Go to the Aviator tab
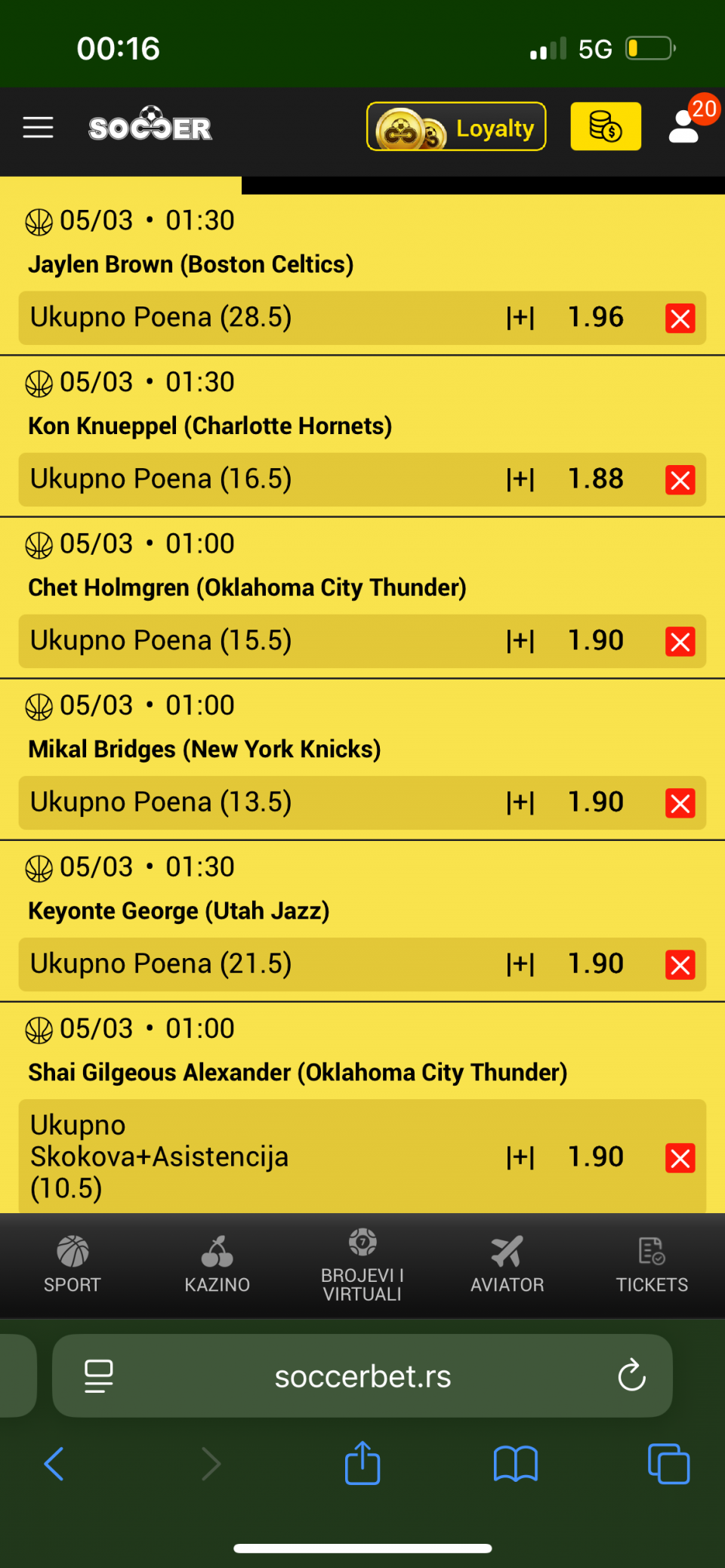This screenshot has width=725, height=1568. click(x=507, y=1265)
